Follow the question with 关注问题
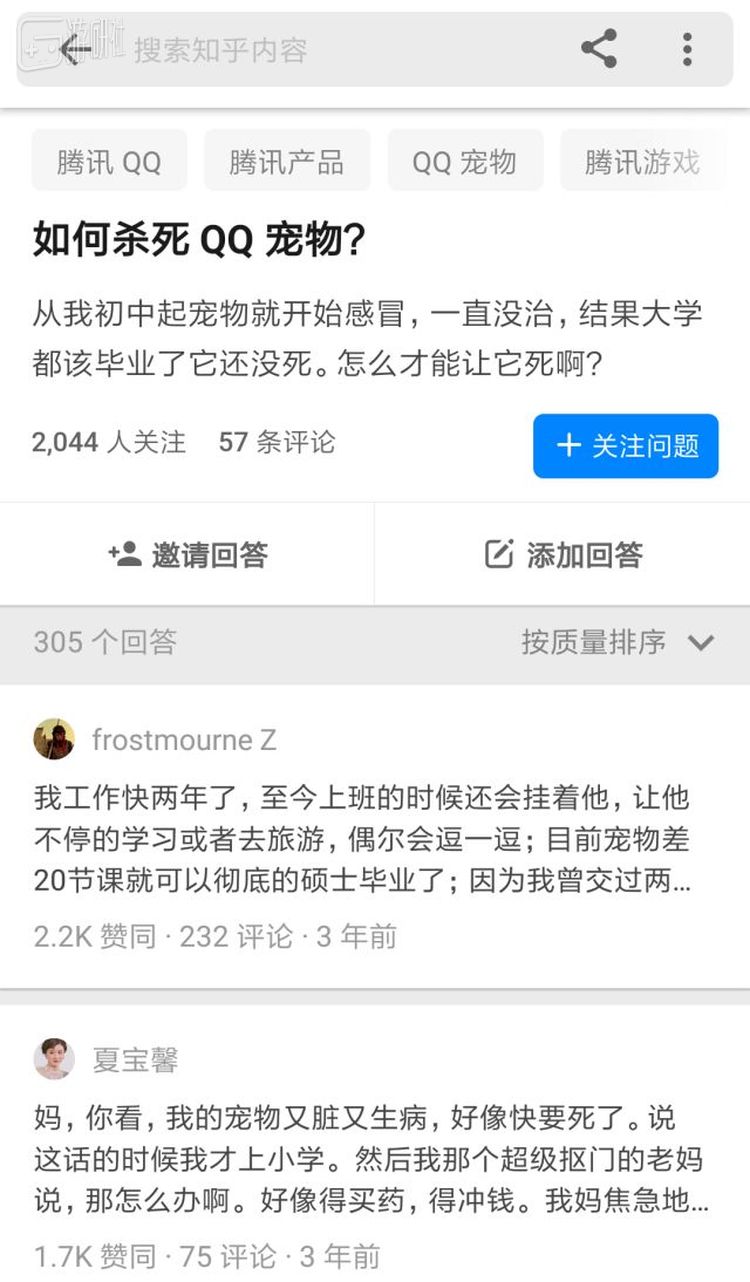 (x=626, y=446)
